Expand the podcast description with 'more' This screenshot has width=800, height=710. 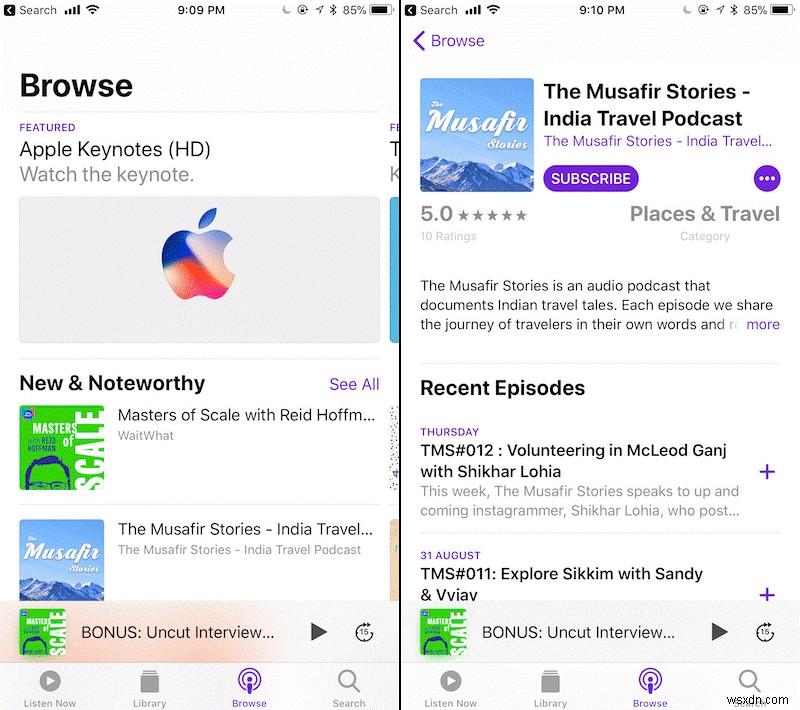[763, 324]
